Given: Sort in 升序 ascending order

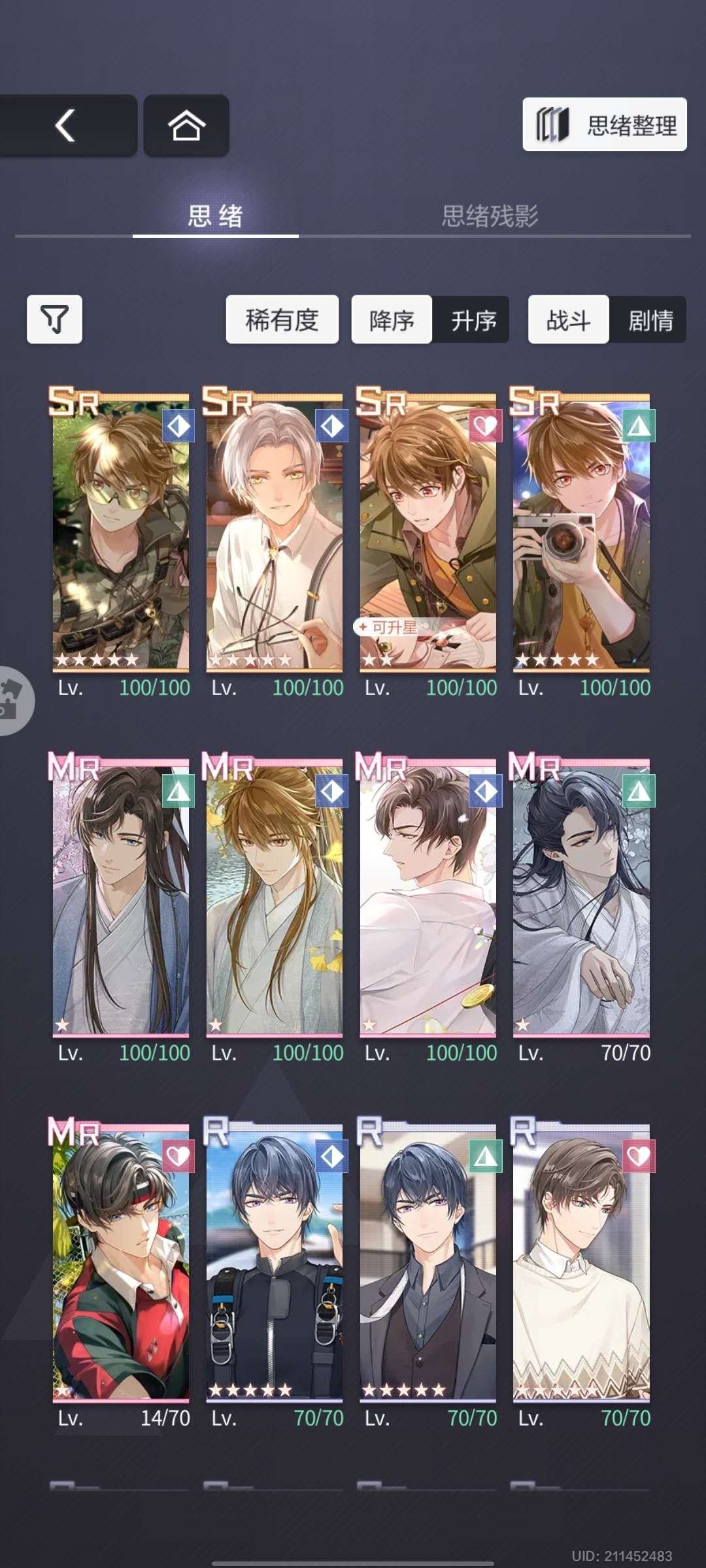Looking at the screenshot, I should coord(473,320).
